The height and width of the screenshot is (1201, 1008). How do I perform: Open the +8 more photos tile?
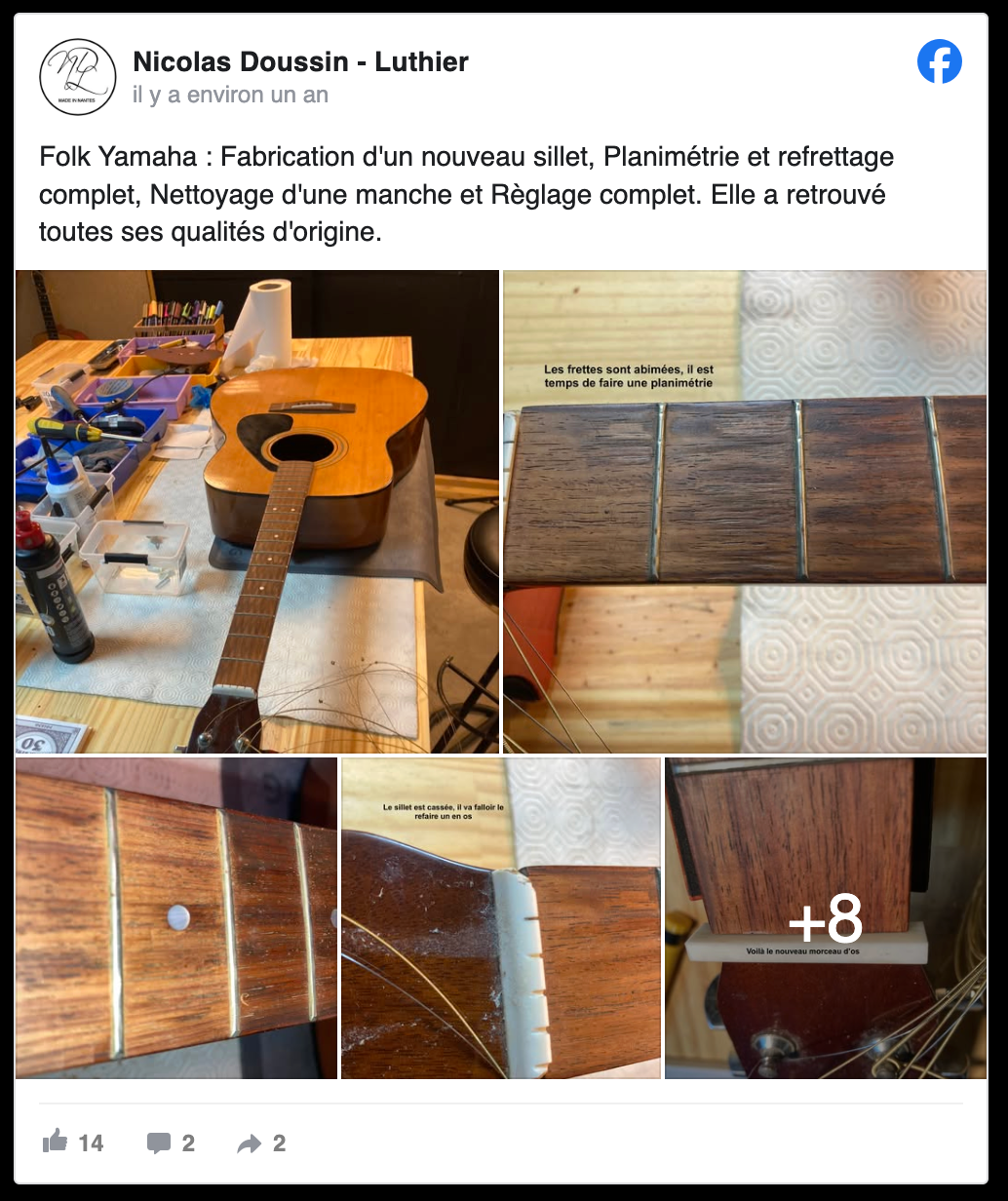pos(825,918)
